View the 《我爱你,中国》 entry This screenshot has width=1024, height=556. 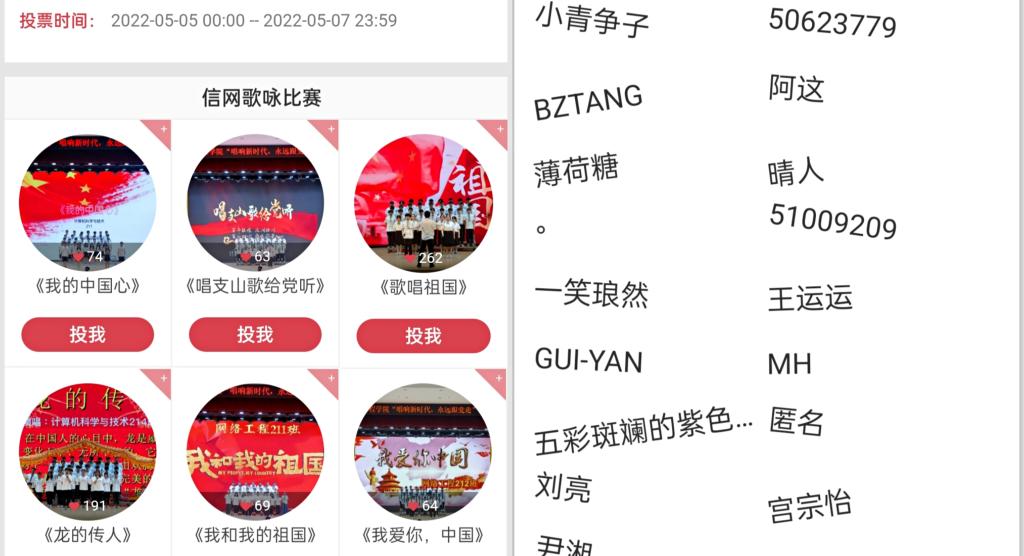point(423,450)
